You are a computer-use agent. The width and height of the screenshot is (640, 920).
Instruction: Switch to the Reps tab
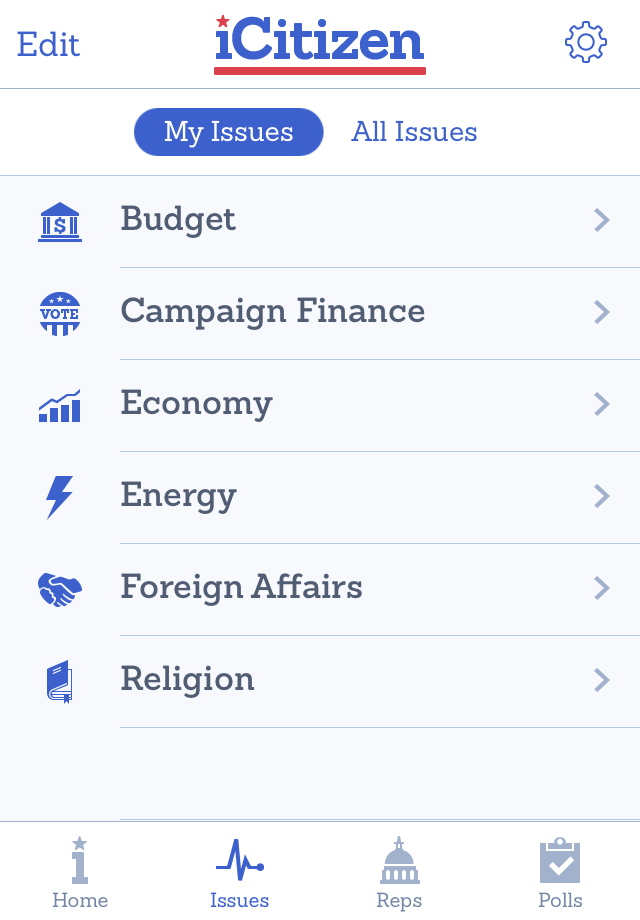click(x=400, y=874)
